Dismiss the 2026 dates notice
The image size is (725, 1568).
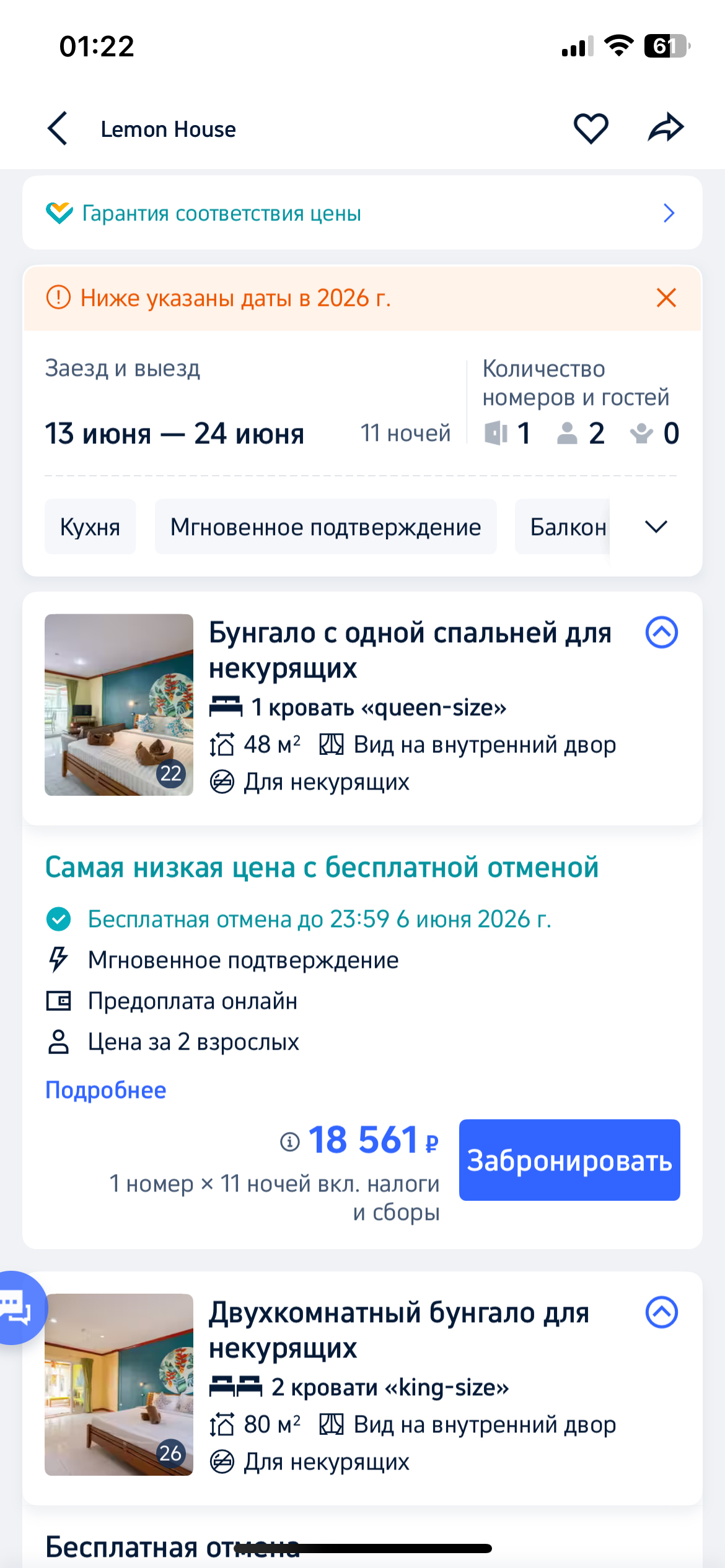coord(666,298)
